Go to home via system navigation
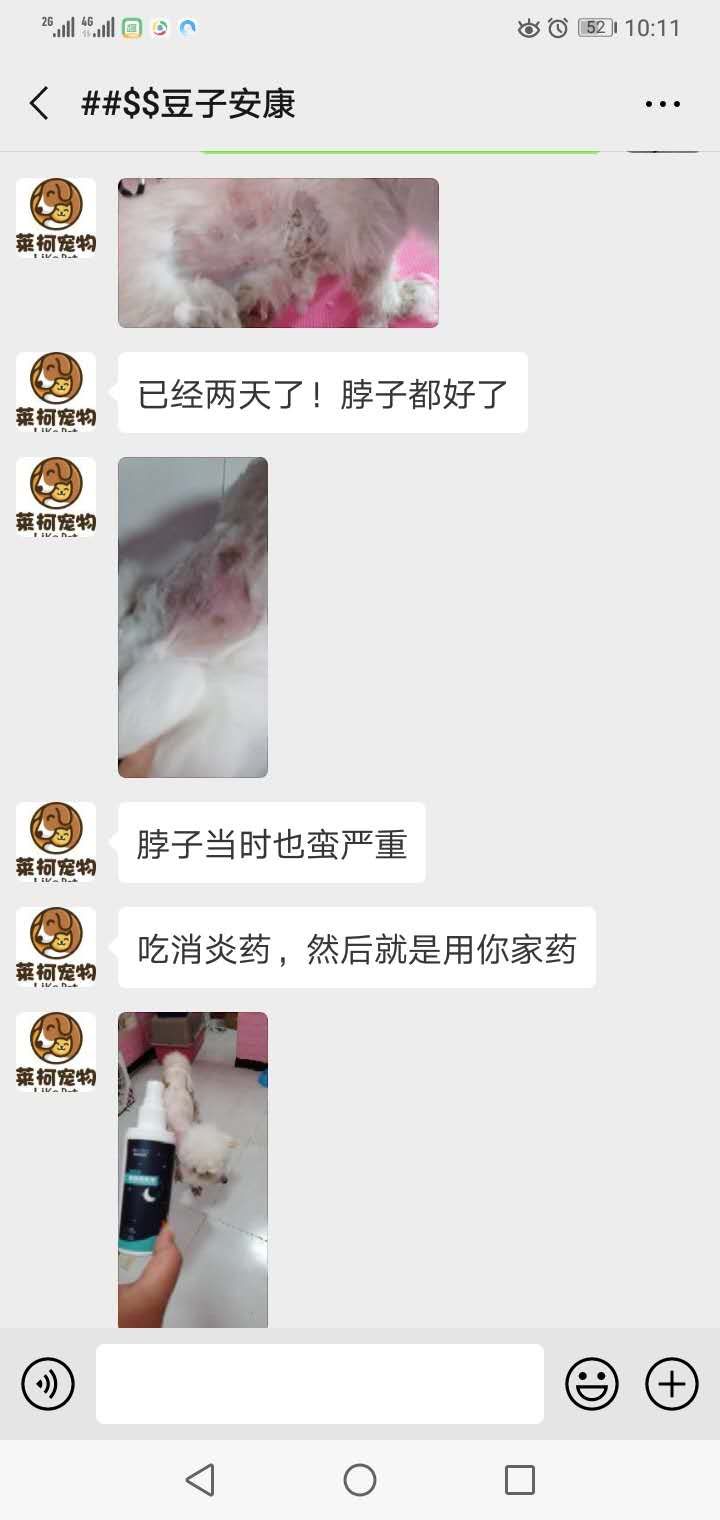This screenshot has width=720, height=1520. click(360, 1480)
